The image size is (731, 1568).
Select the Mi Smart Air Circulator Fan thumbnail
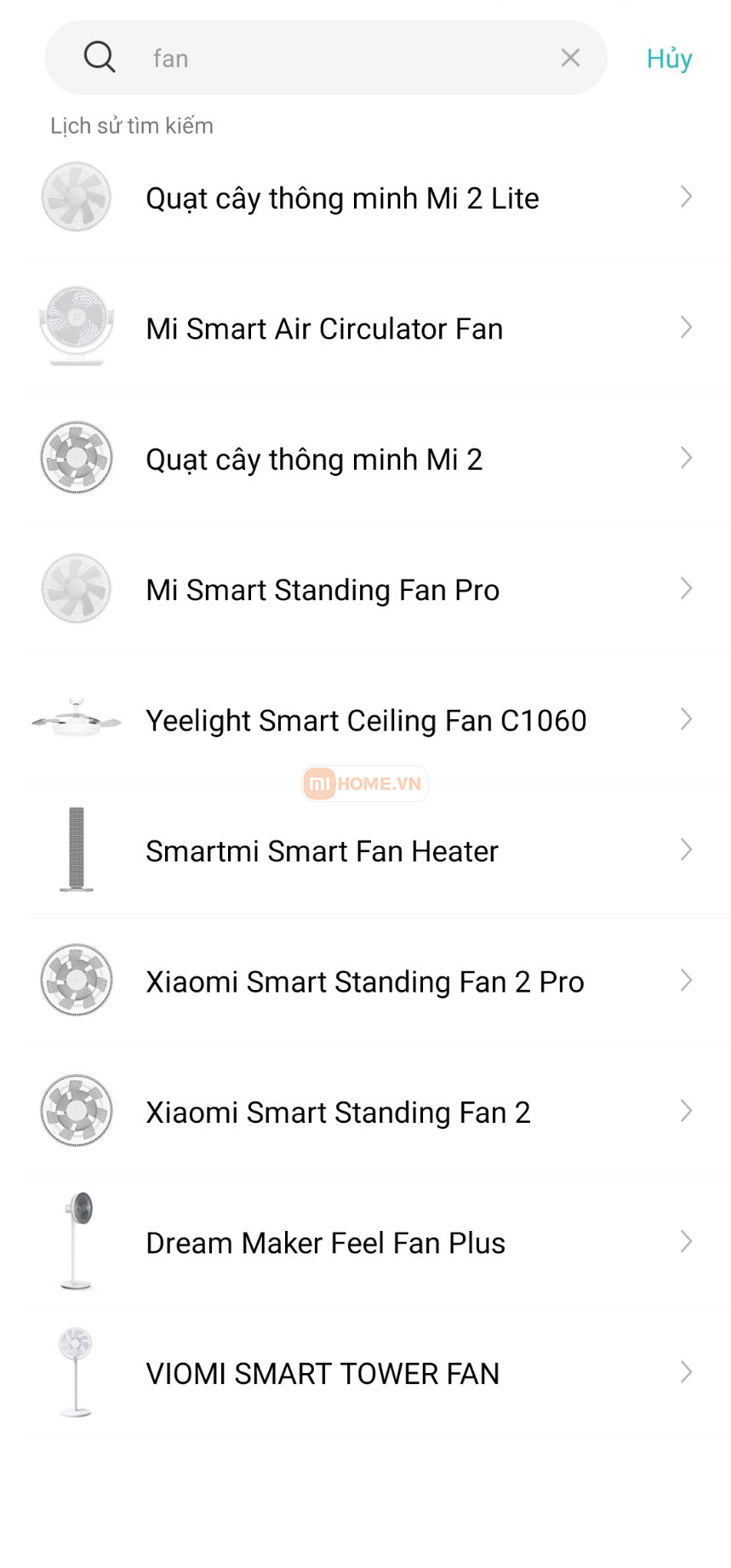[x=76, y=328]
